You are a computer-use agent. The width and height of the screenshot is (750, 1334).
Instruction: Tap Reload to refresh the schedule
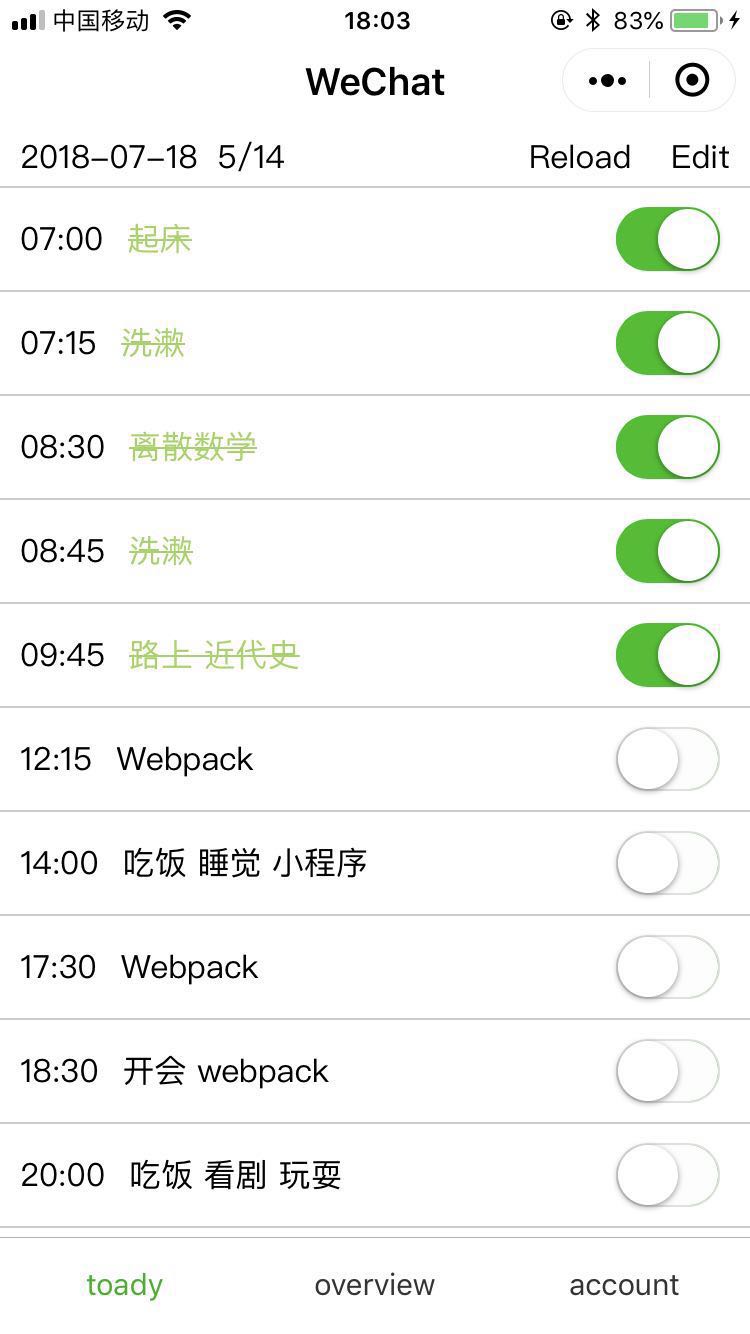pos(579,157)
